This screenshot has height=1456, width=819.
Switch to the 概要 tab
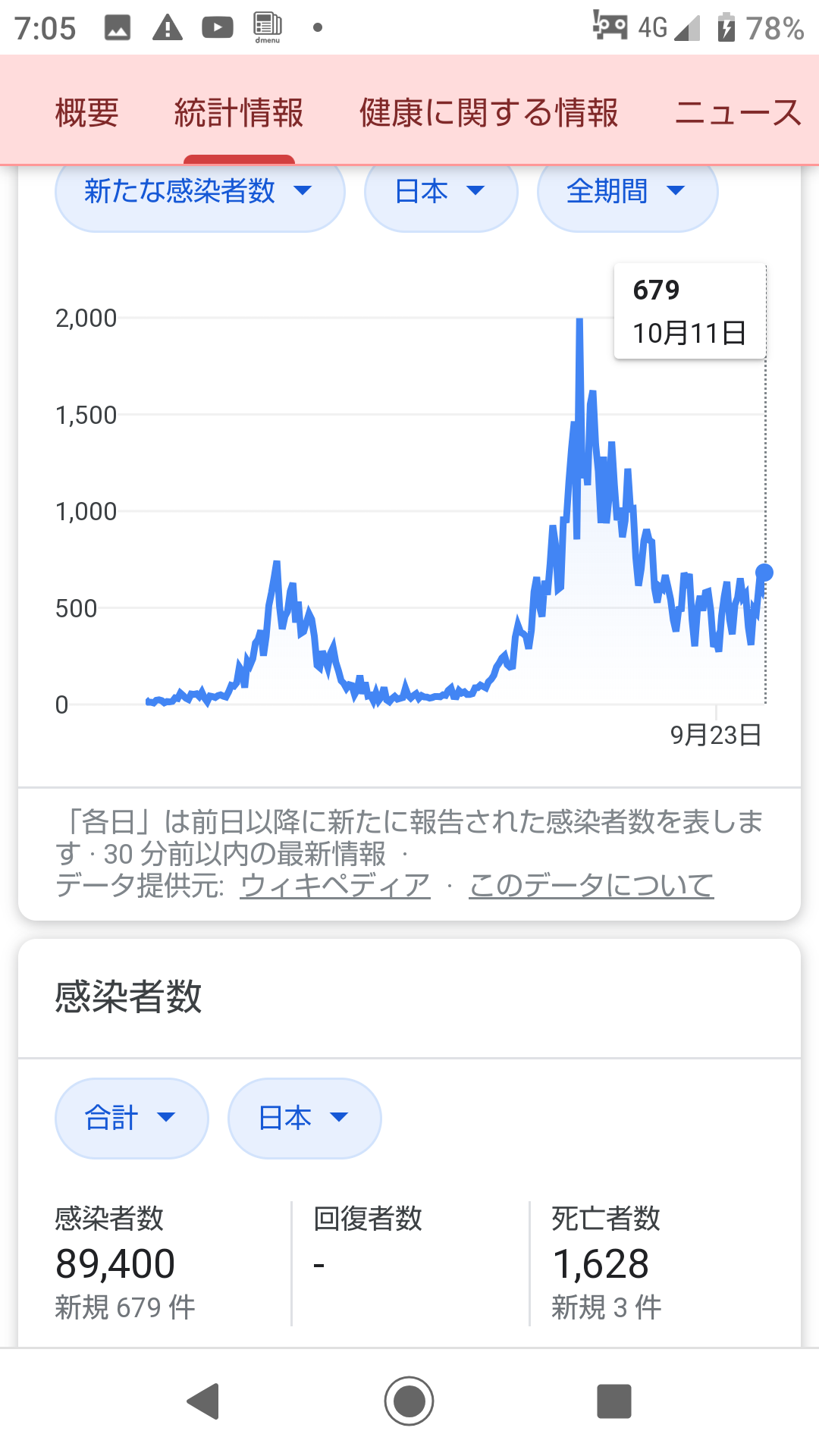coord(87,113)
